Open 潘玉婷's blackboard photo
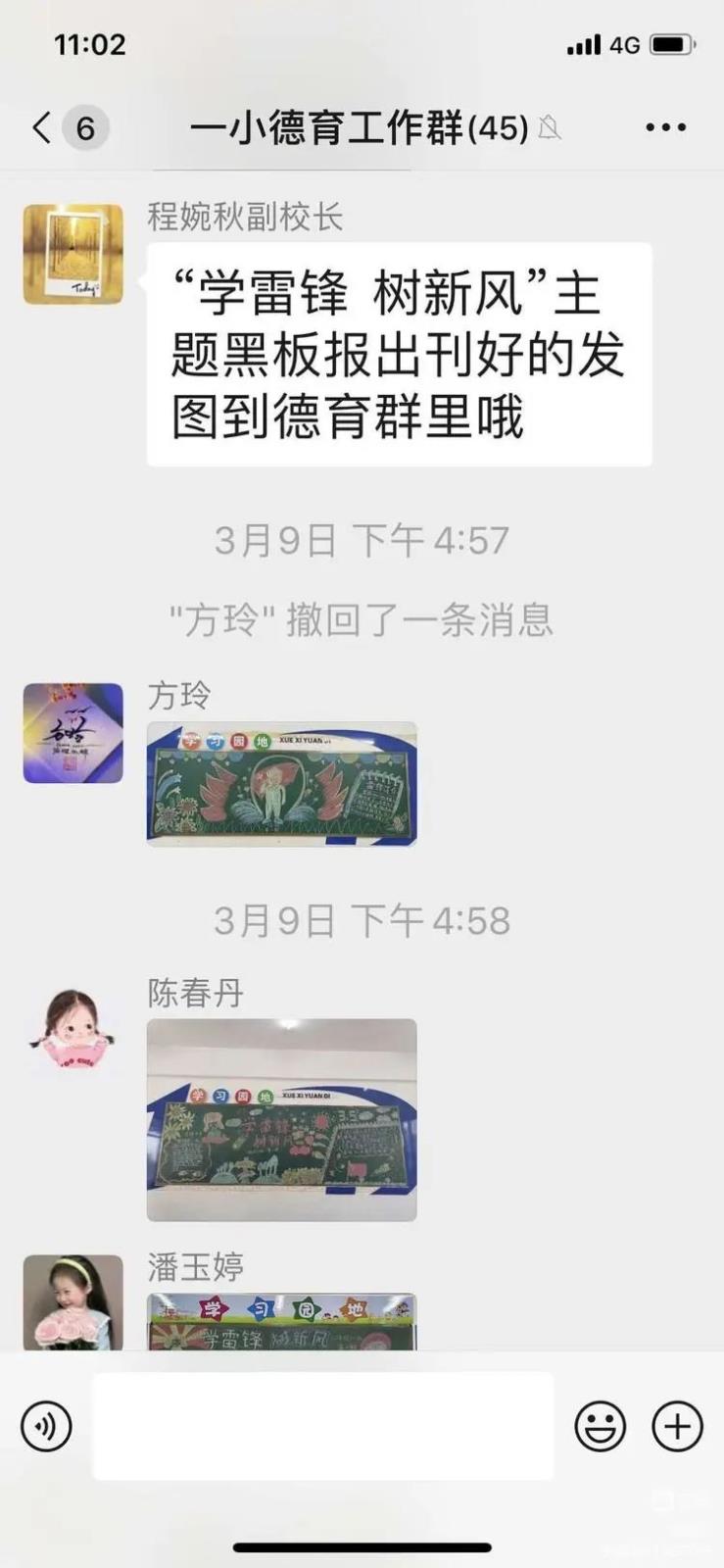This screenshot has height=1568, width=724. pyautogui.click(x=281, y=1321)
